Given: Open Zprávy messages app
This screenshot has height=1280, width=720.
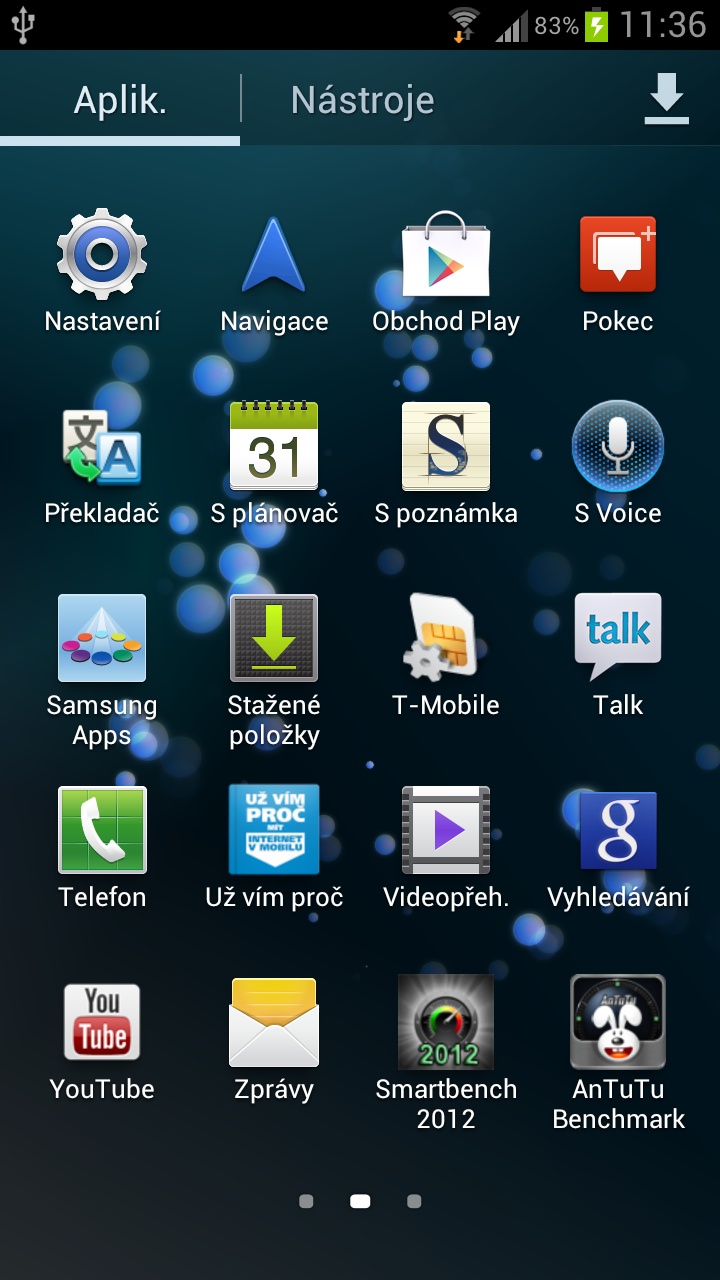Looking at the screenshot, I should tap(274, 1041).
